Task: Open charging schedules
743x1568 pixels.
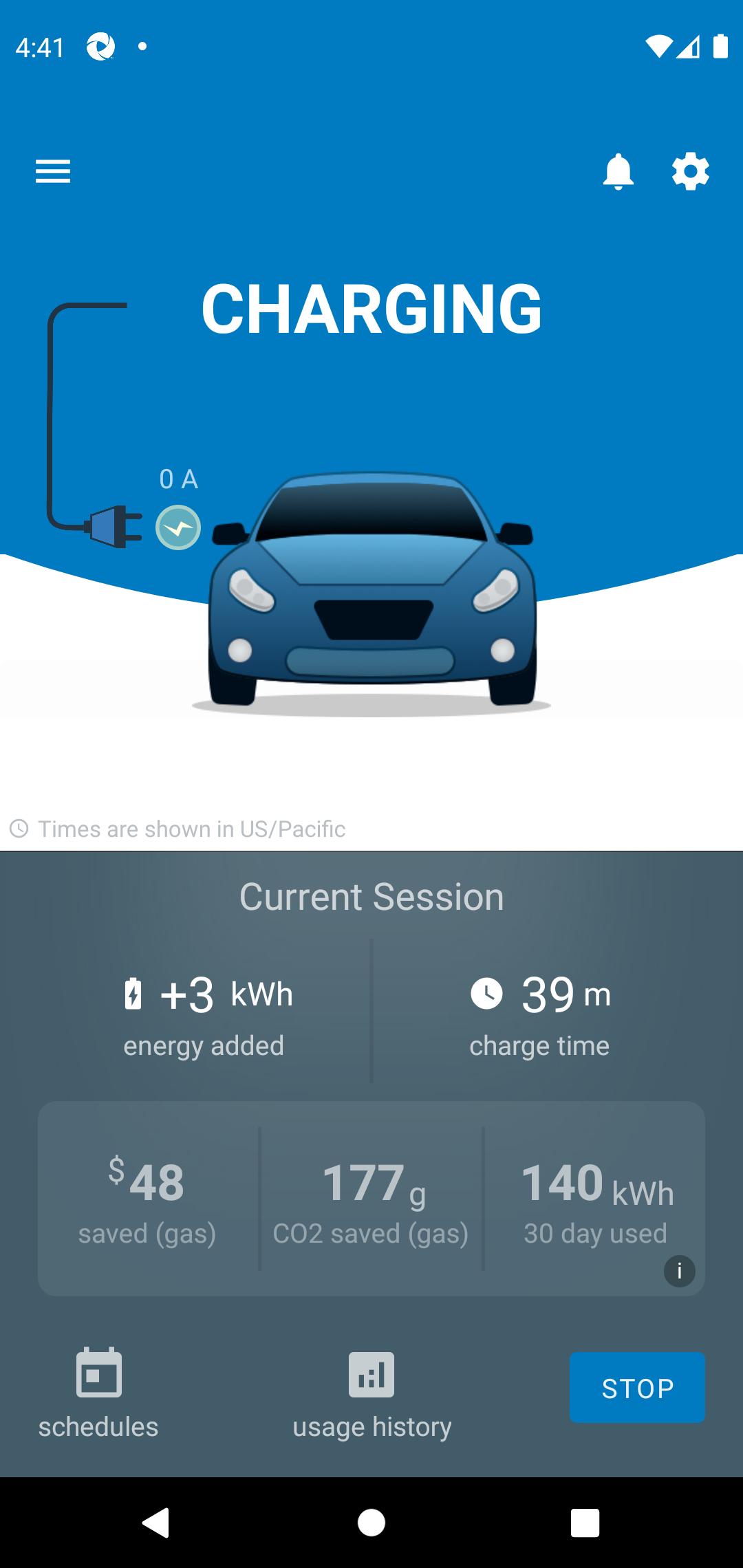Action: 98,1392
